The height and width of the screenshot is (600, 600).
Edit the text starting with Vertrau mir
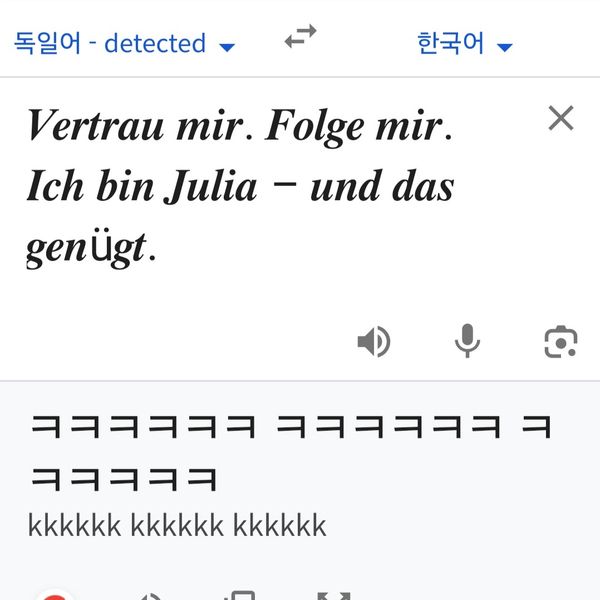coord(240,188)
